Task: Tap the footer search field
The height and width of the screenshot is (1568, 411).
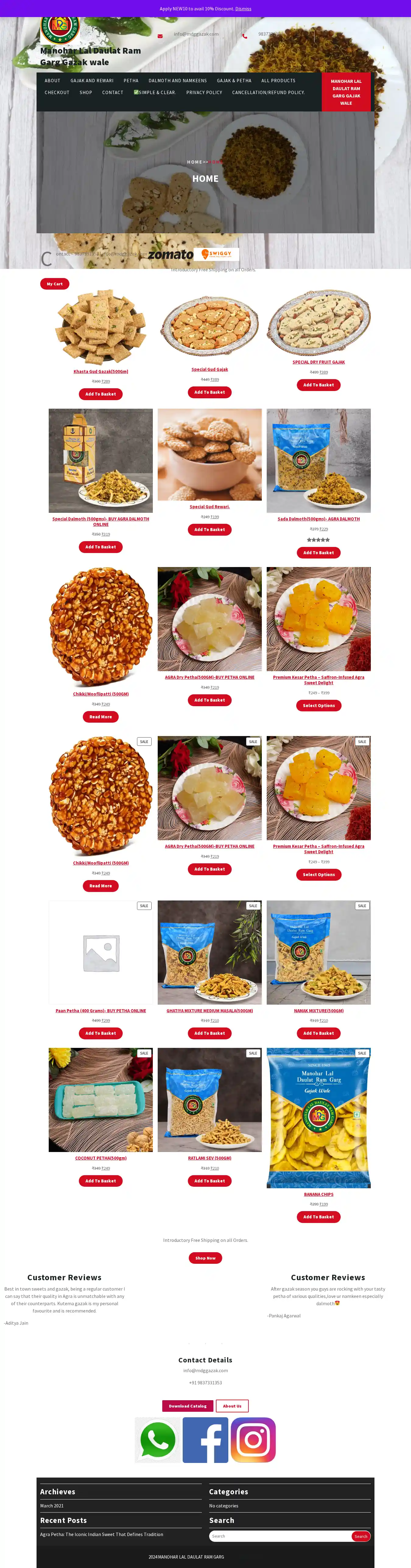Action: [x=280, y=1536]
